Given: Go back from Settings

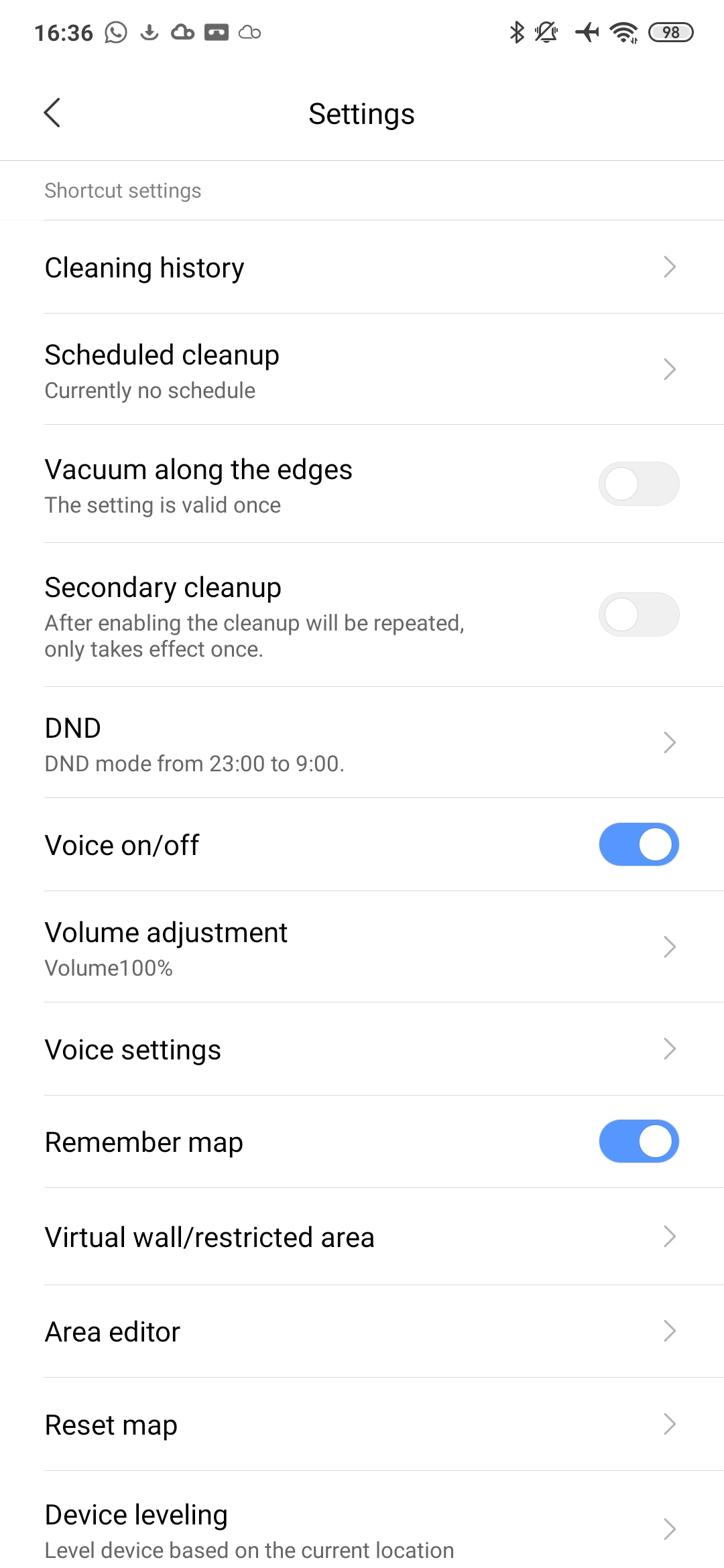Looking at the screenshot, I should pos(52,113).
